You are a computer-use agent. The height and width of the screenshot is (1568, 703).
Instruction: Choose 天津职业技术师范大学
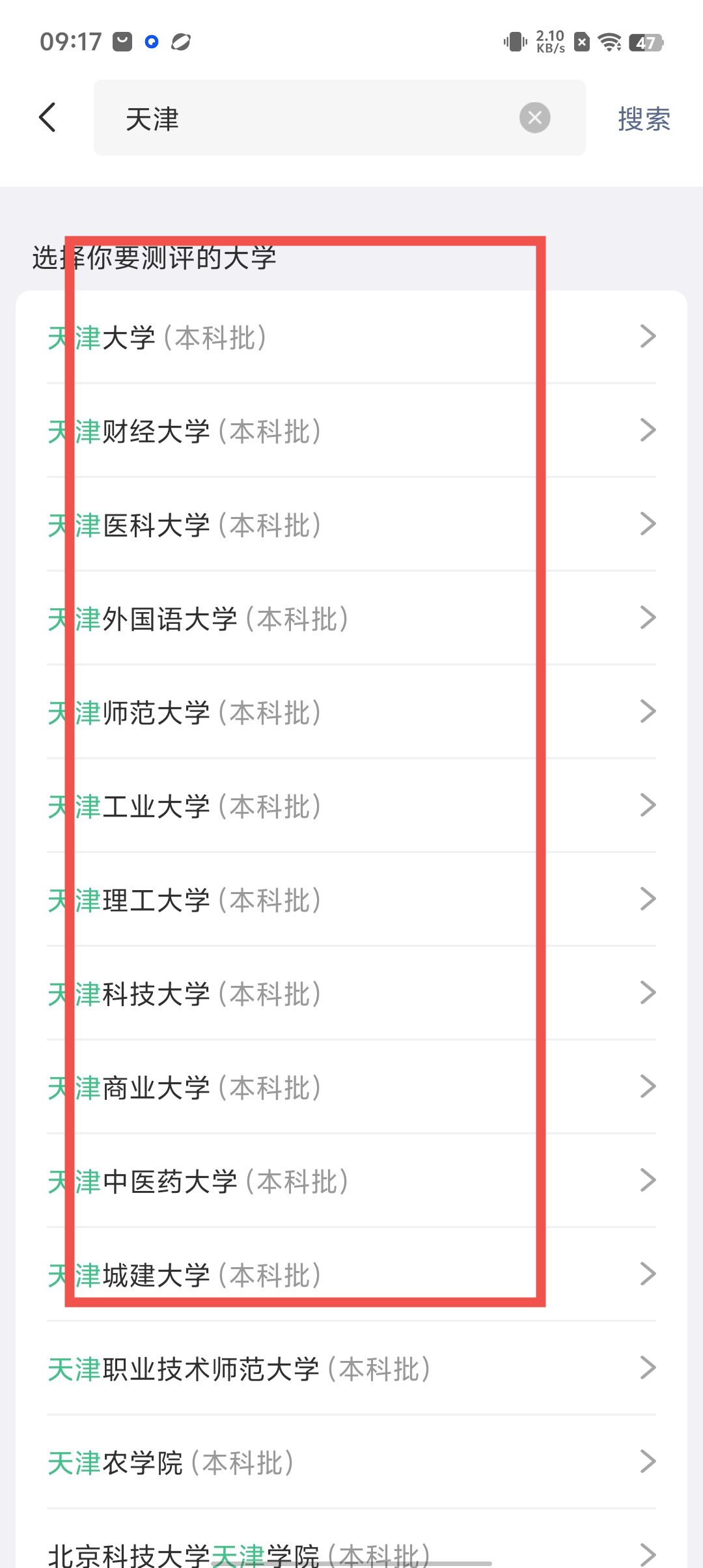(351, 1369)
